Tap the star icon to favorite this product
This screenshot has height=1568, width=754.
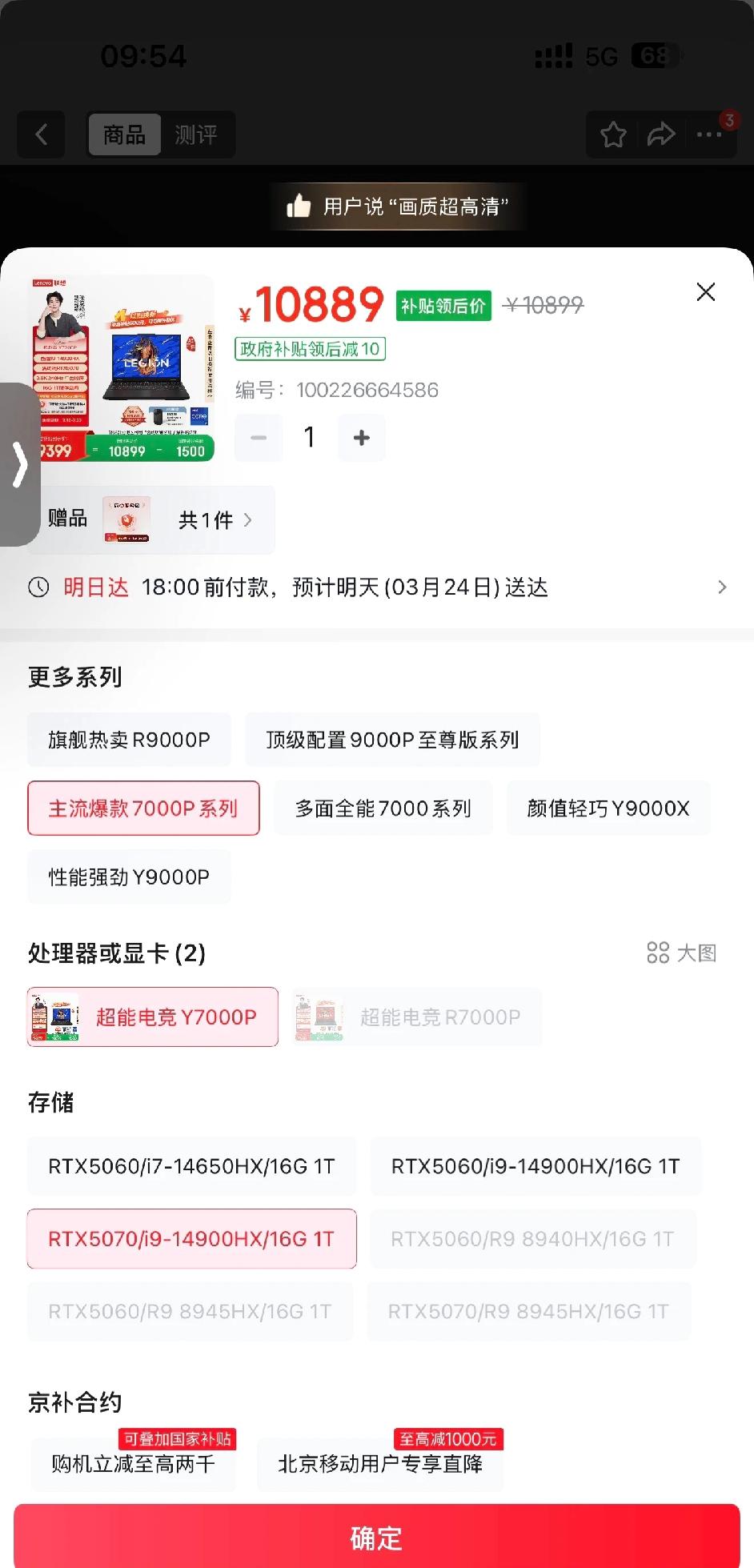coord(612,134)
